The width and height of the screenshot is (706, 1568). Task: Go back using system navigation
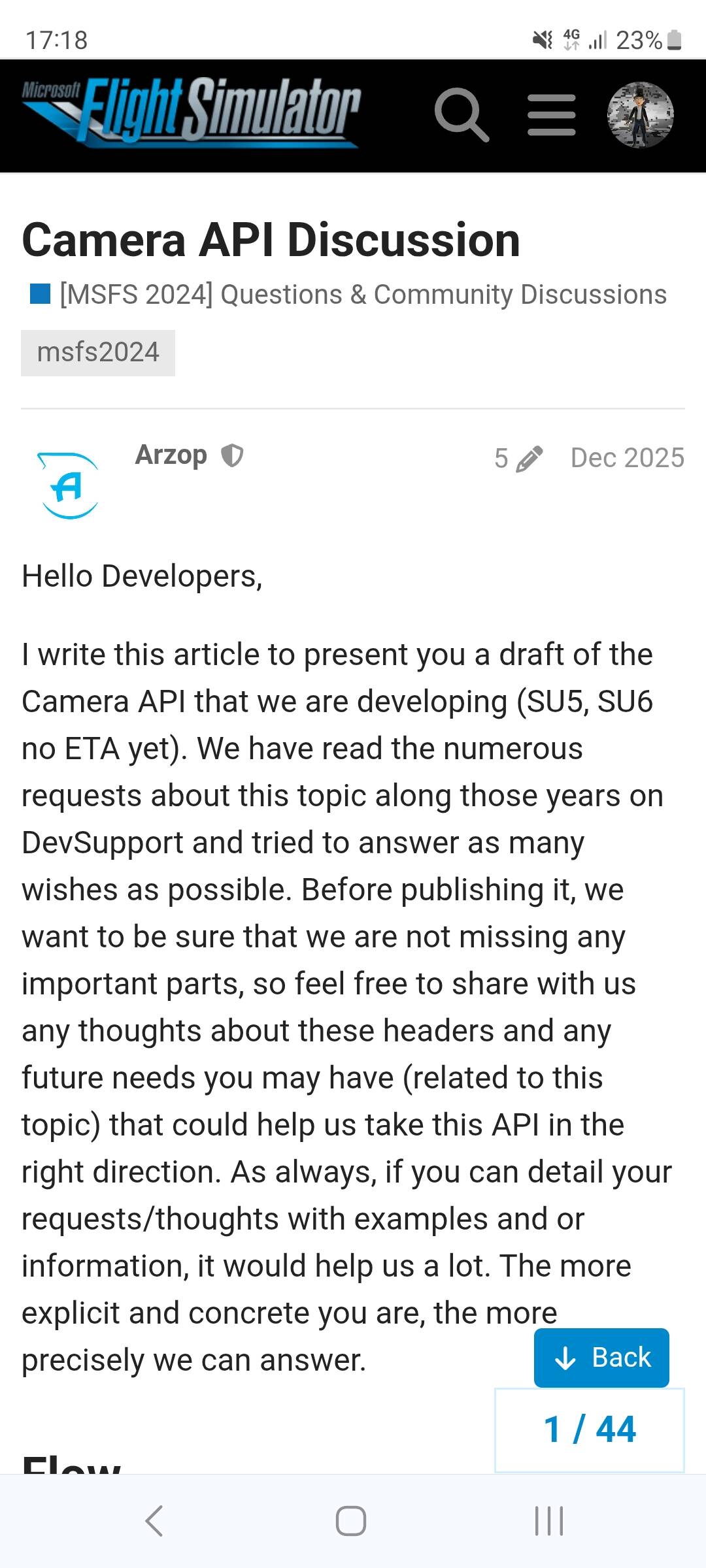154,1520
